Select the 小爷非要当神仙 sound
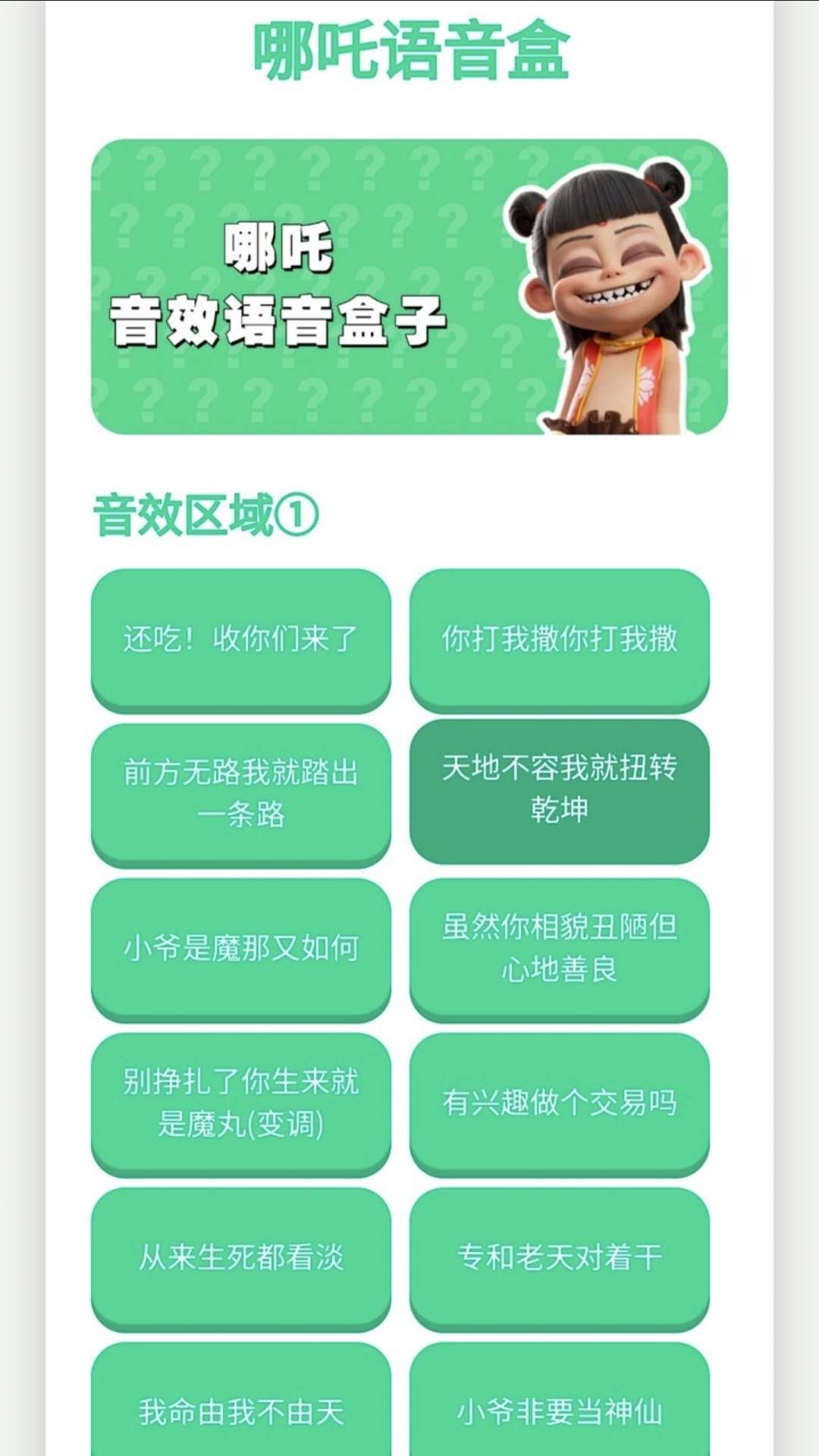Screen dimensions: 819x1456 (x=560, y=1410)
